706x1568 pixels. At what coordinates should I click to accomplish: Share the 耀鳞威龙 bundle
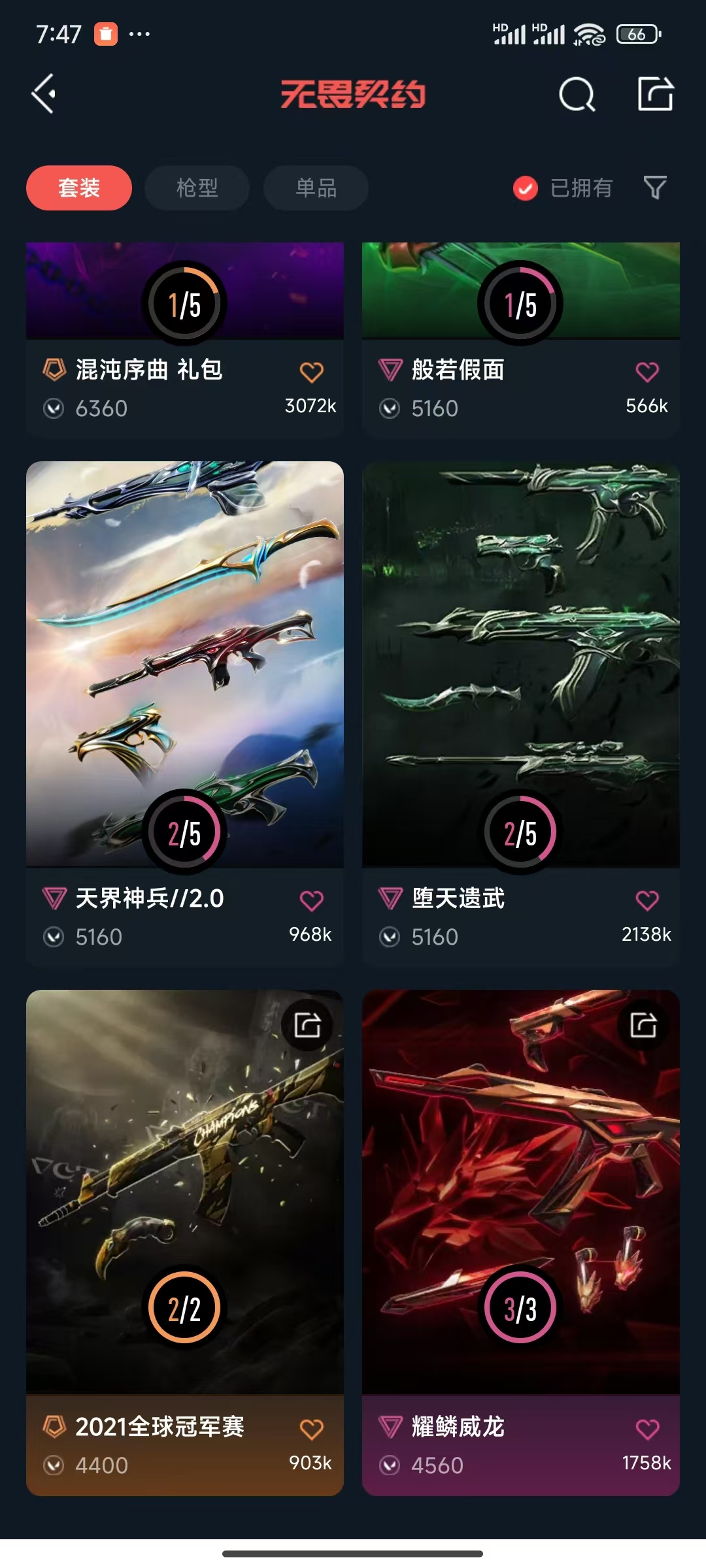[643, 1025]
